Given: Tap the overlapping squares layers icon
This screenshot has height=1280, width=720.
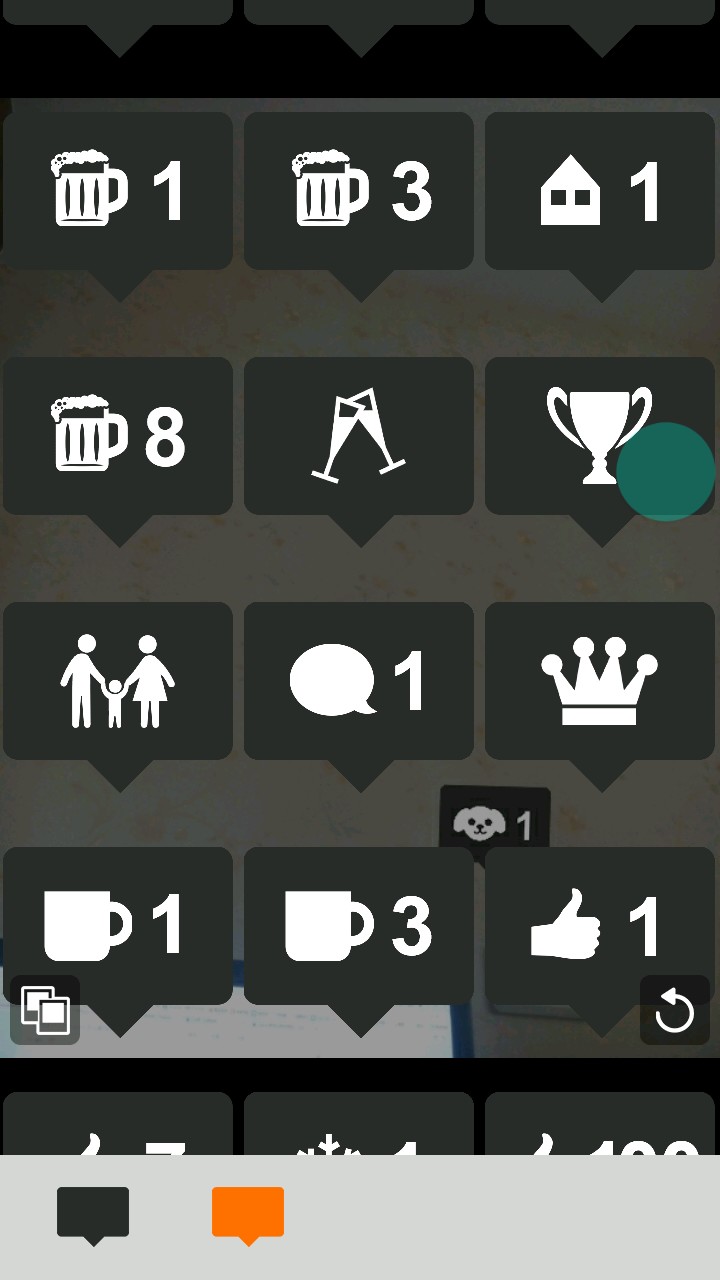Looking at the screenshot, I should [45, 1010].
